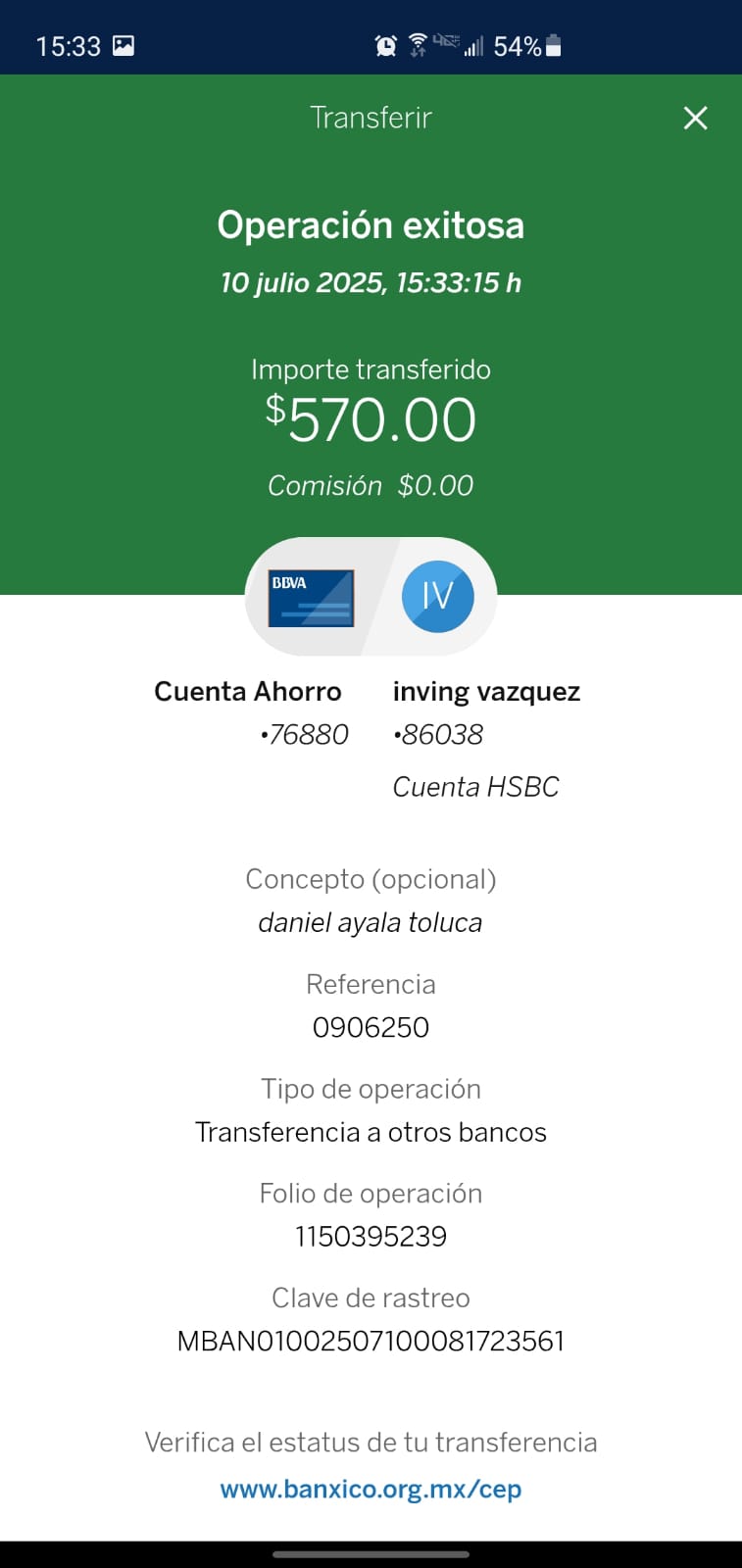This screenshot has height=1568, width=742.
Task: Close the transfer confirmation screen
Action: coord(695,119)
